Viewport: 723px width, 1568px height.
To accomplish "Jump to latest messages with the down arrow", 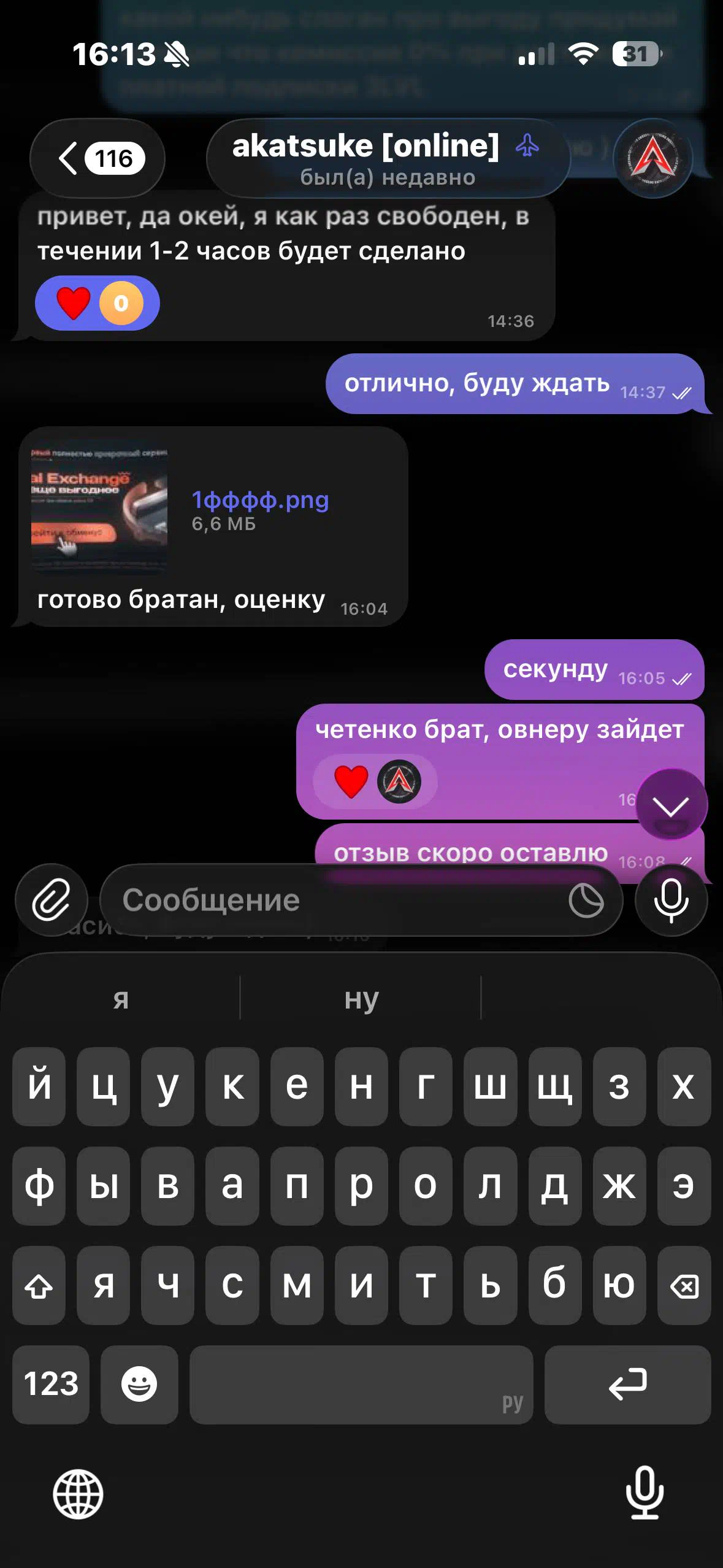I will tap(671, 805).
